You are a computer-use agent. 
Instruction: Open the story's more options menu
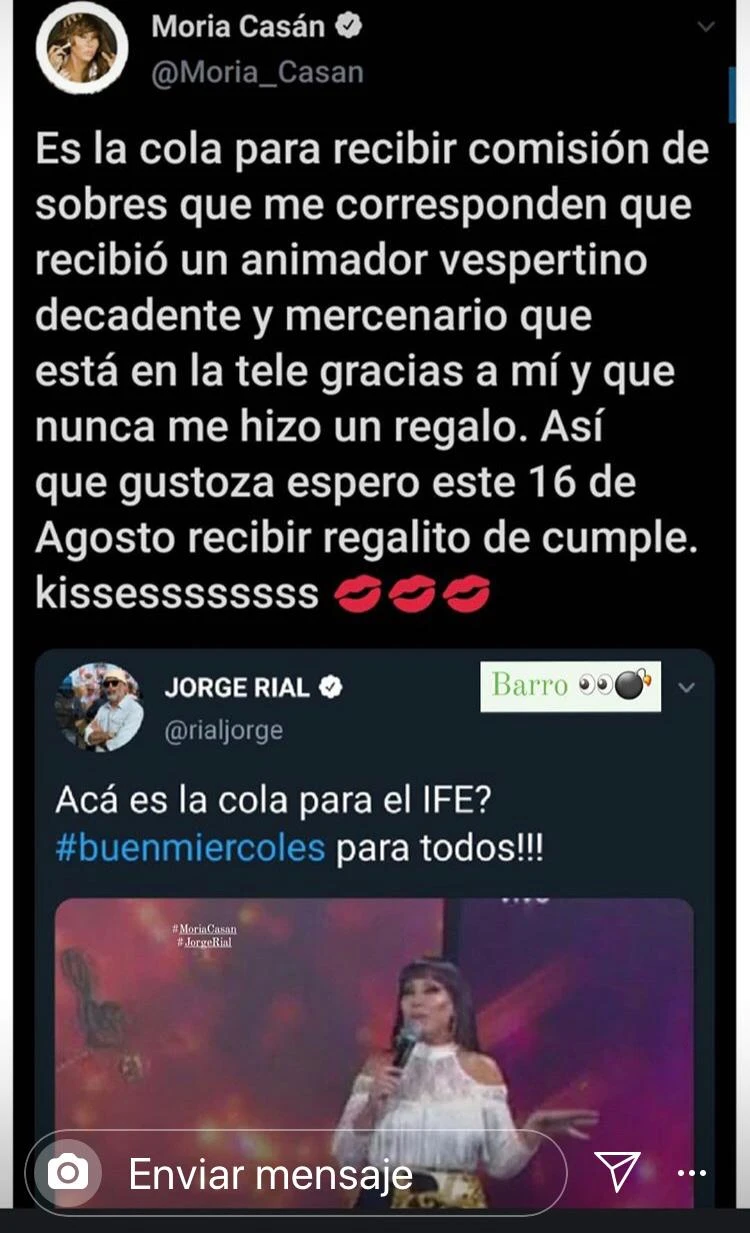pyautogui.click(x=692, y=1173)
